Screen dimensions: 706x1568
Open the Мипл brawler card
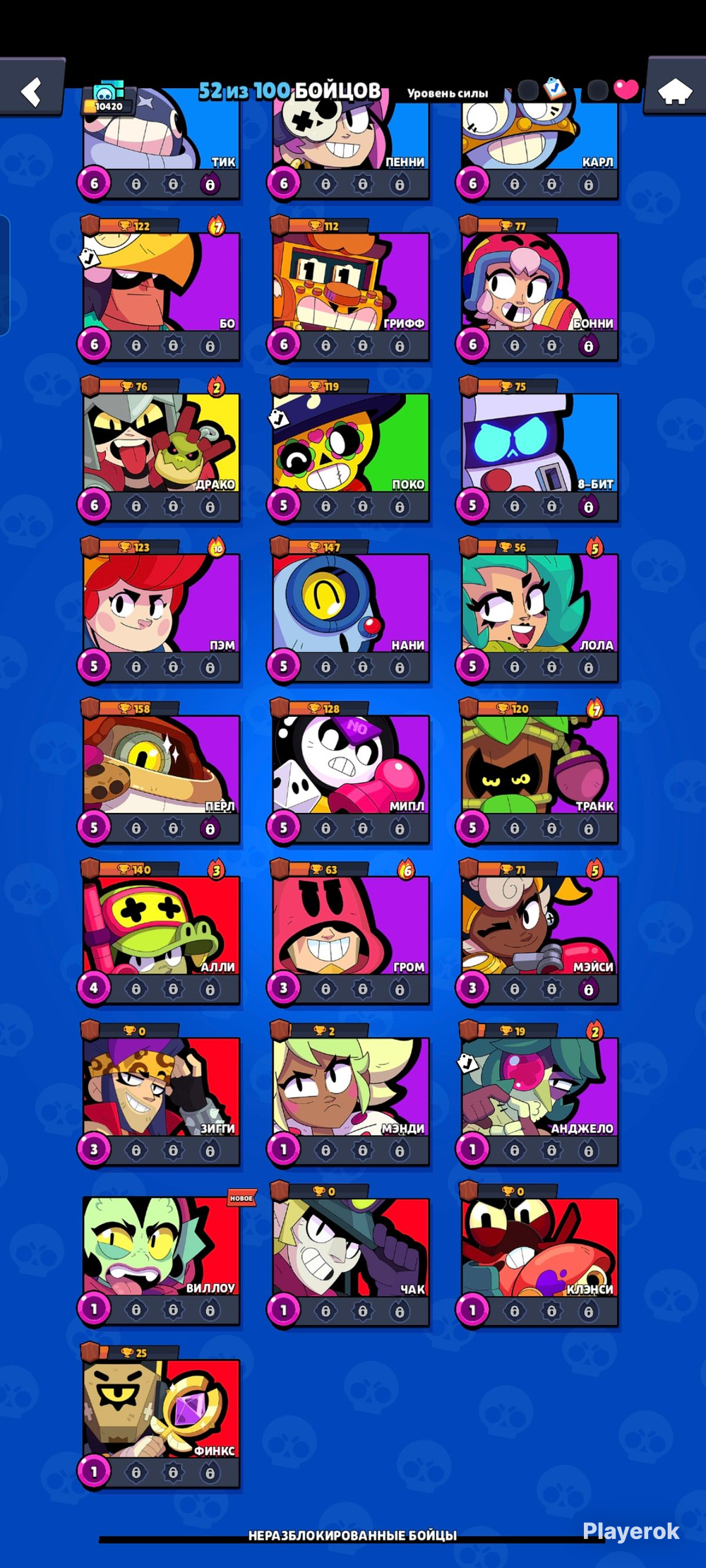(x=350, y=766)
